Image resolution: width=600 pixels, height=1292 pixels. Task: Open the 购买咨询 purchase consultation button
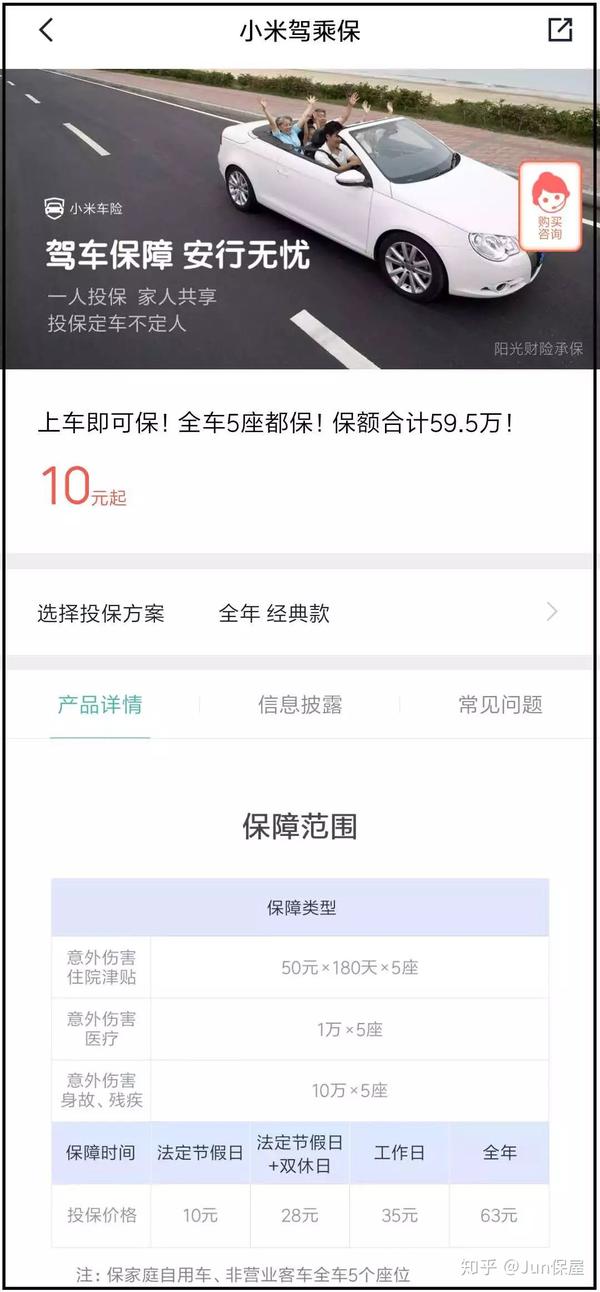coord(549,208)
